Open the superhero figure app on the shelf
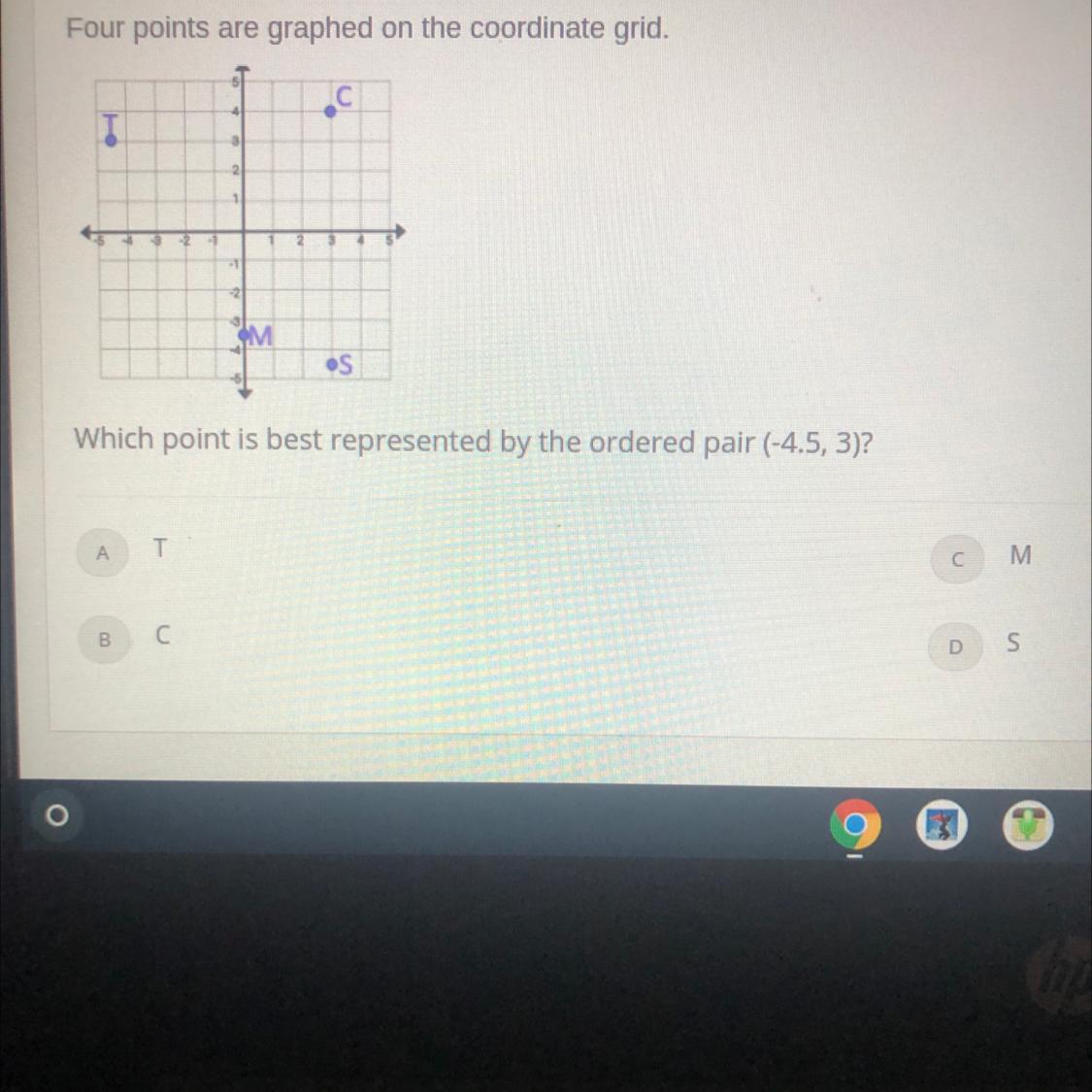This screenshot has width=1092, height=1092. tap(942, 826)
